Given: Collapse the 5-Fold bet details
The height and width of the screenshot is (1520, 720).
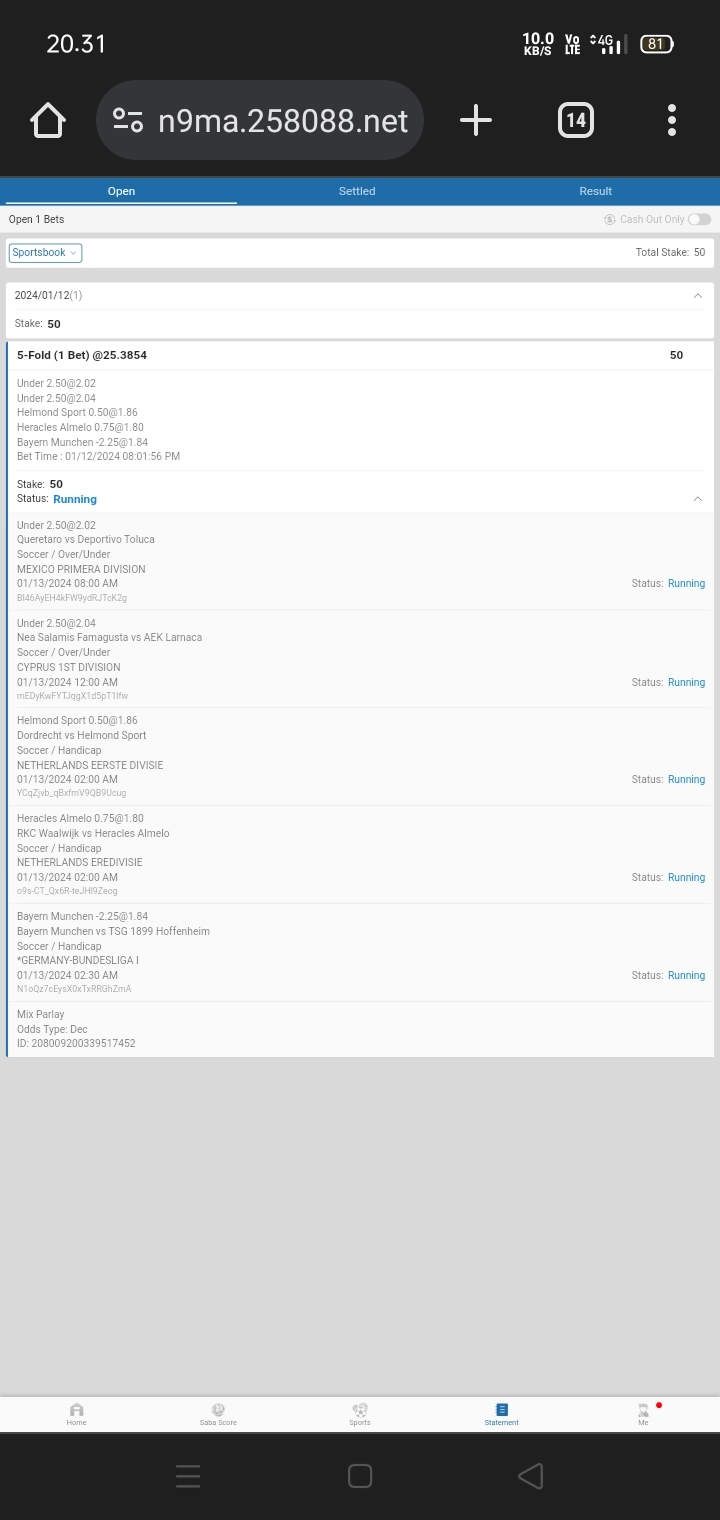Looking at the screenshot, I should [x=697, y=499].
